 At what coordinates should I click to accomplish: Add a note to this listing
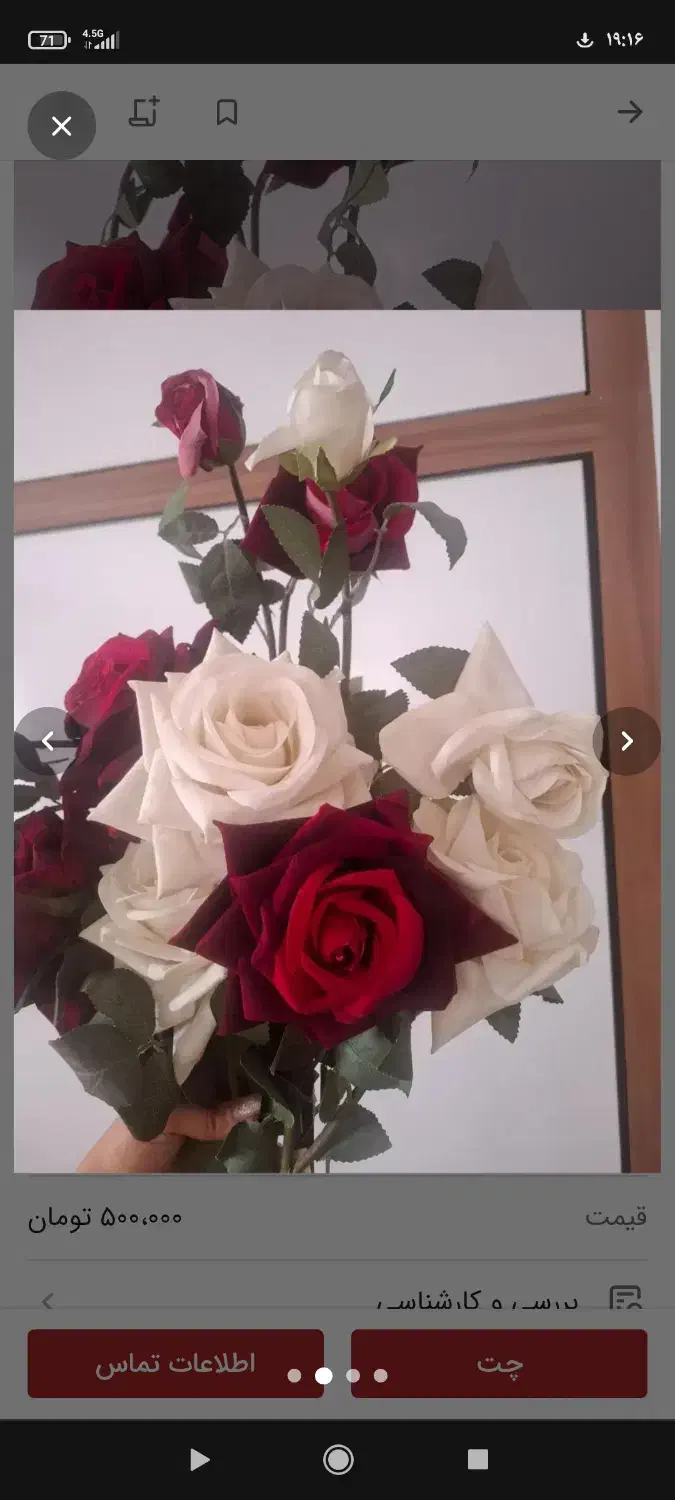coord(145,112)
